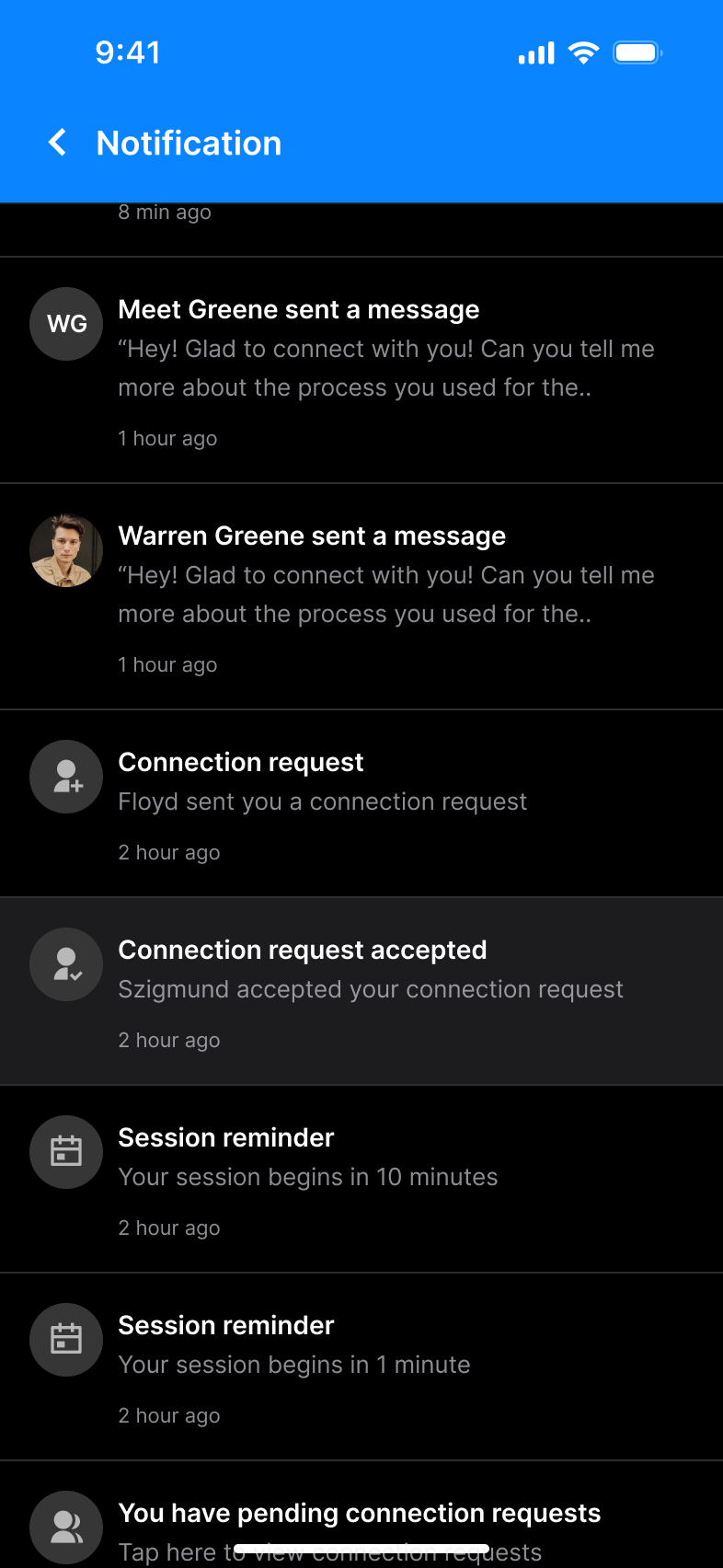The image size is (723, 1568).
Task: Tap the accepted-checkmark icon beside Szigmund's notification
Action: (65, 964)
